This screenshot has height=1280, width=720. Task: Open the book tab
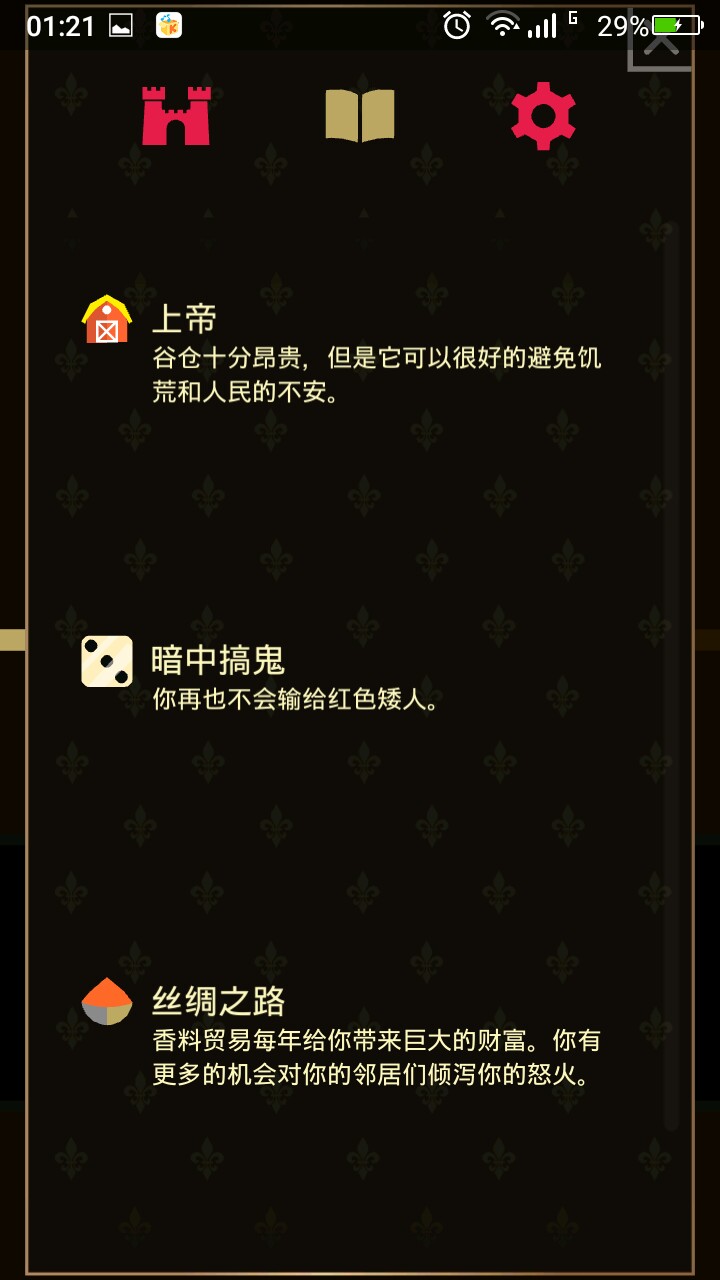[x=360, y=116]
